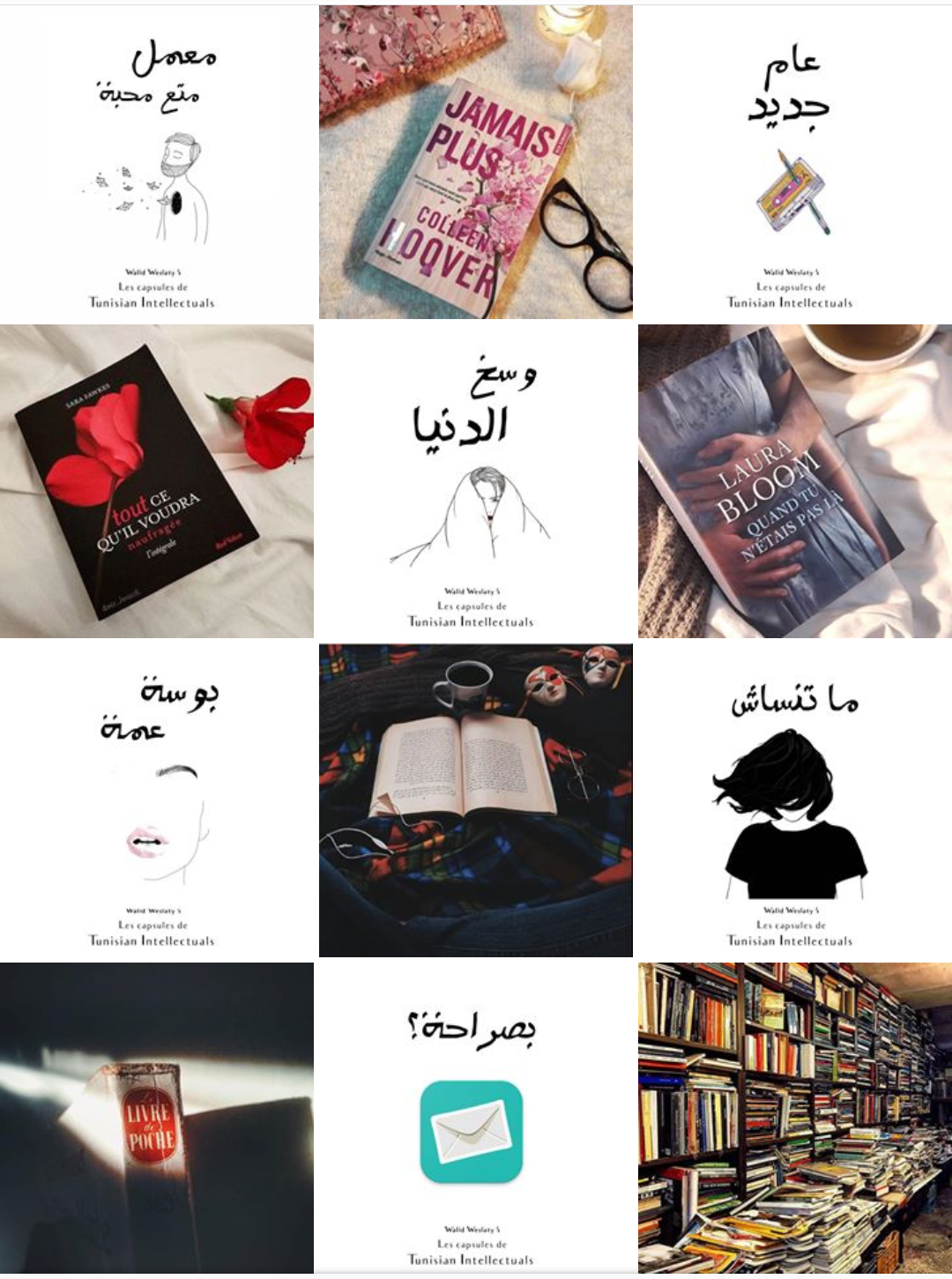Open the بصراحة envelope capsule post
This screenshot has height=1279, width=952.
pos(475,1118)
